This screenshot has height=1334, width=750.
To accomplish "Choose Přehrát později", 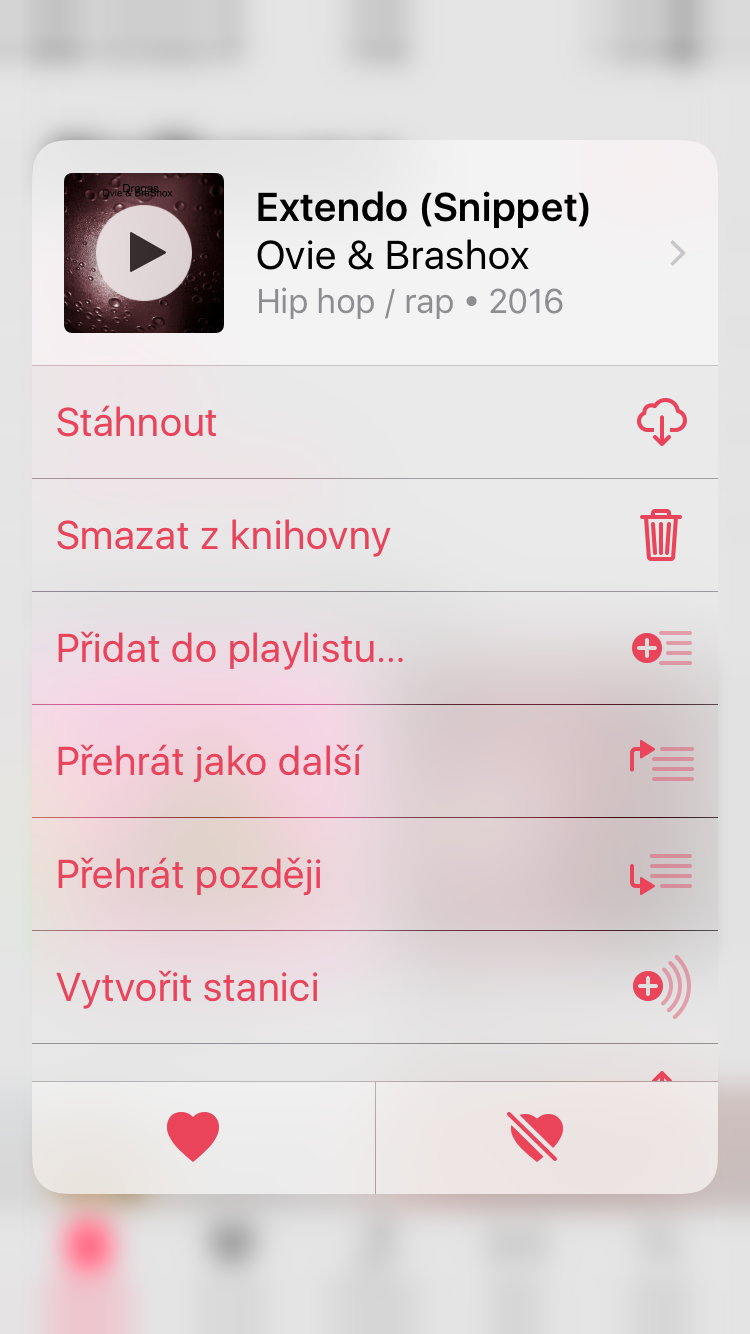I will pos(374,874).
